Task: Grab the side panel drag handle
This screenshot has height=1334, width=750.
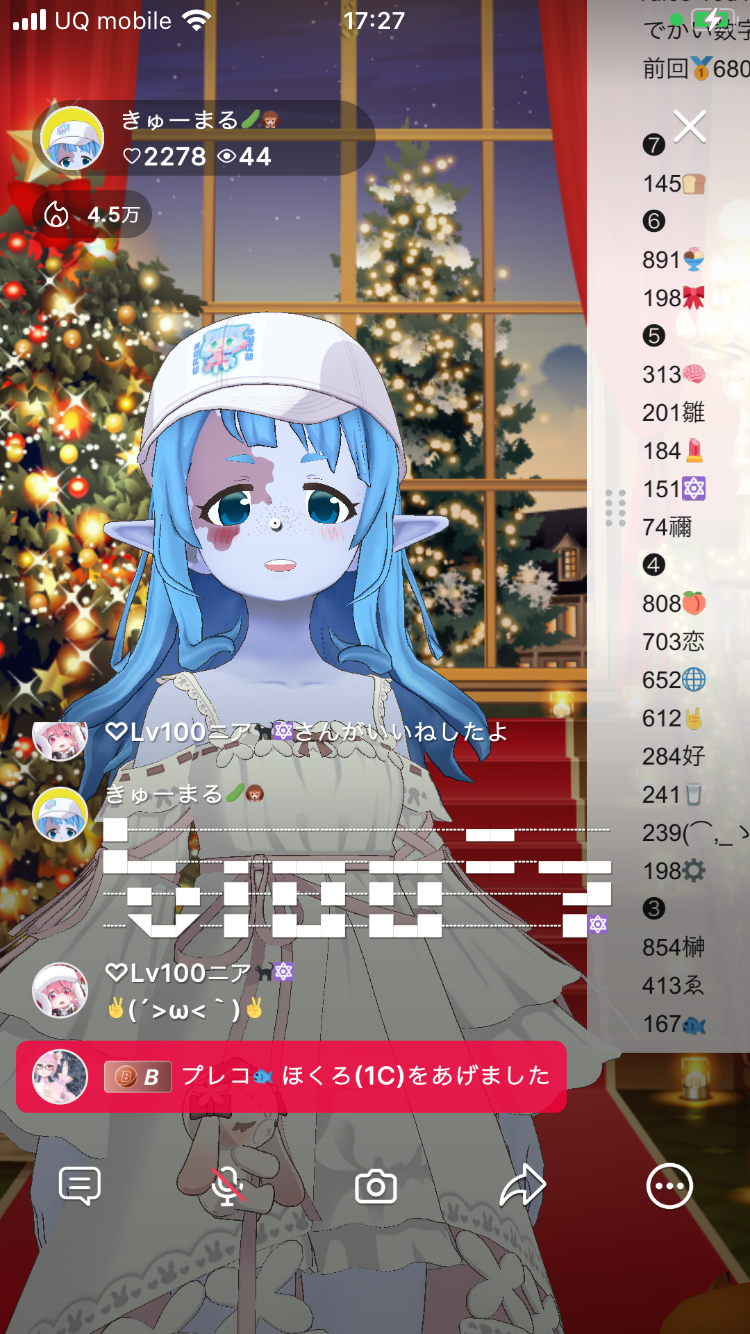Action: pyautogui.click(x=615, y=508)
